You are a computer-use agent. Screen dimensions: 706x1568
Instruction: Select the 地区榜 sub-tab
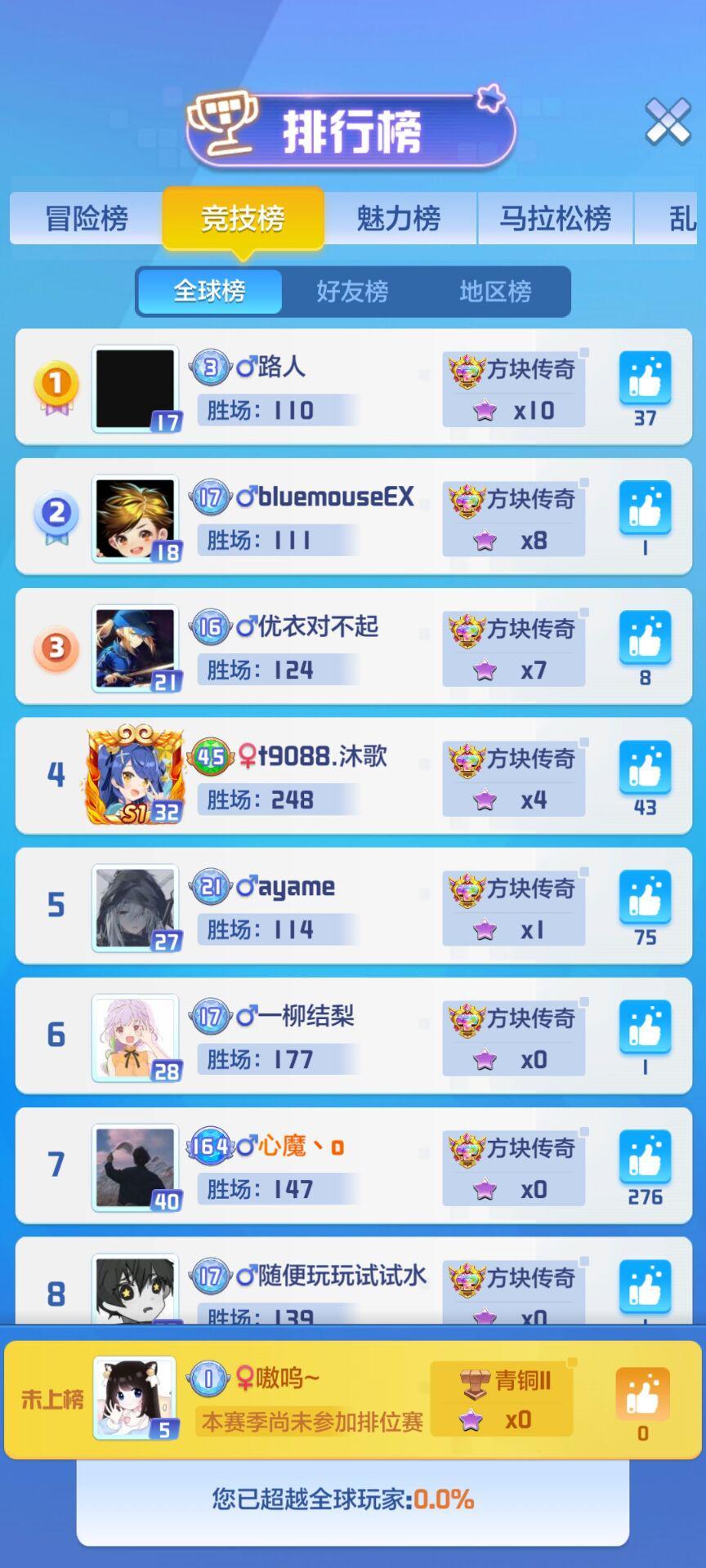(x=495, y=291)
